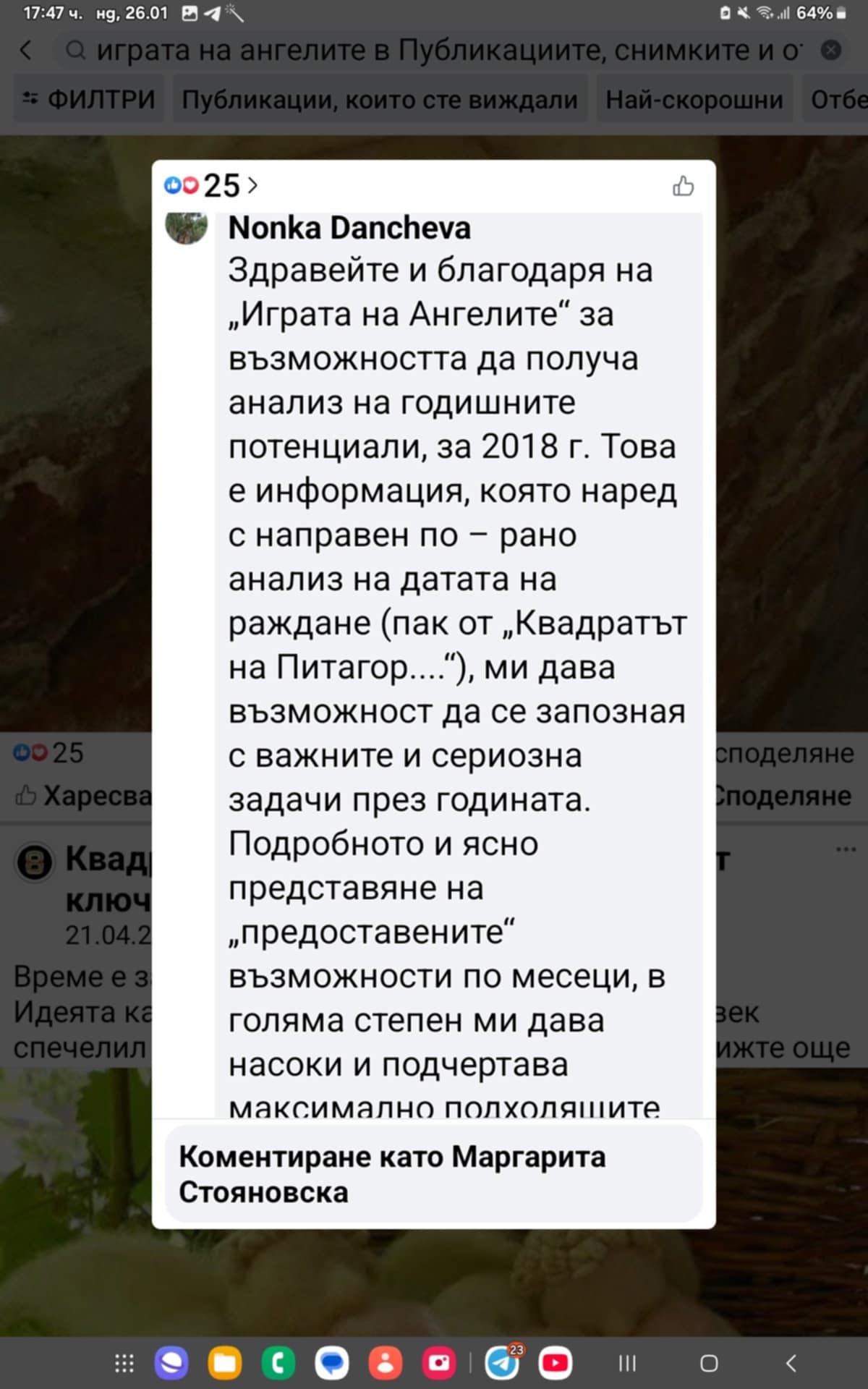Clear the search query text

(x=831, y=50)
